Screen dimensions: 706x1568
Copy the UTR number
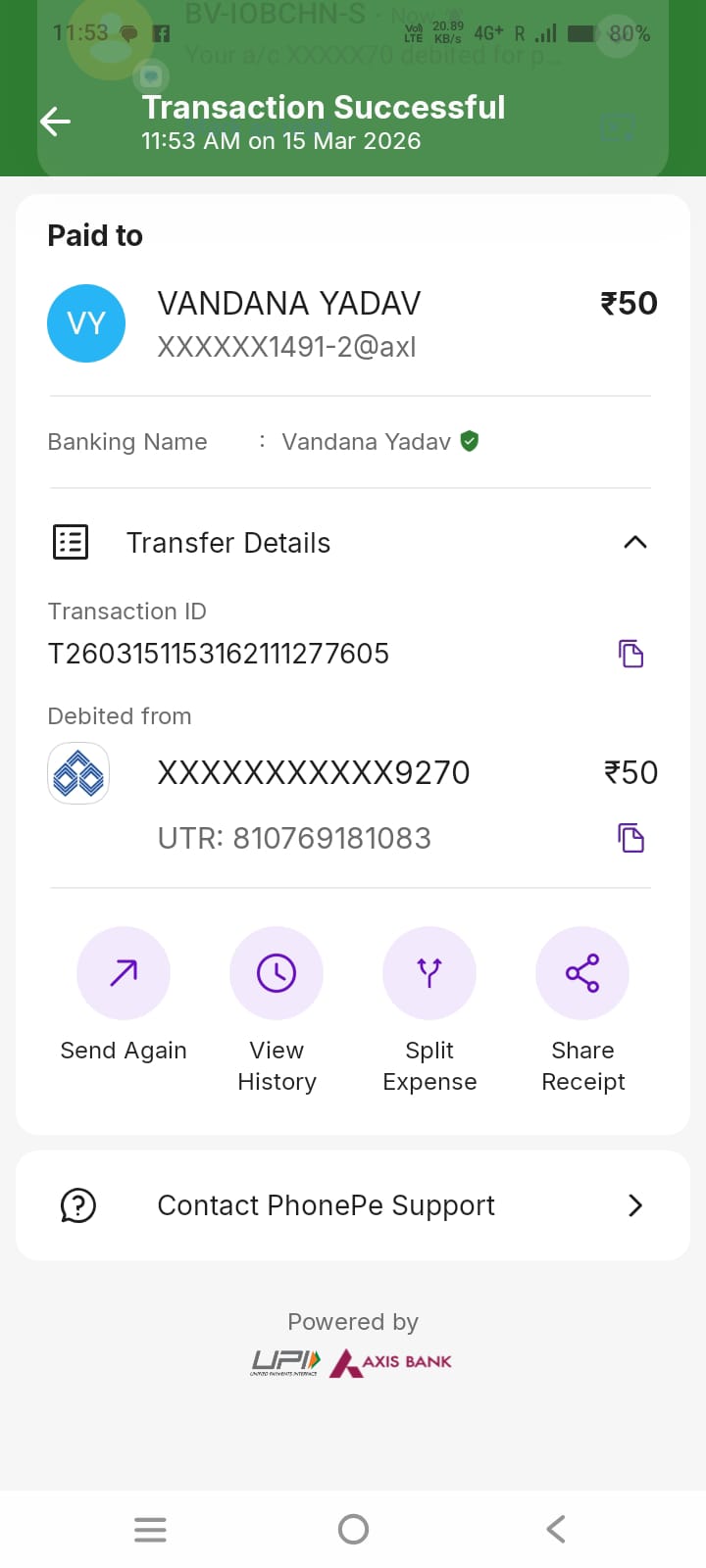point(630,838)
